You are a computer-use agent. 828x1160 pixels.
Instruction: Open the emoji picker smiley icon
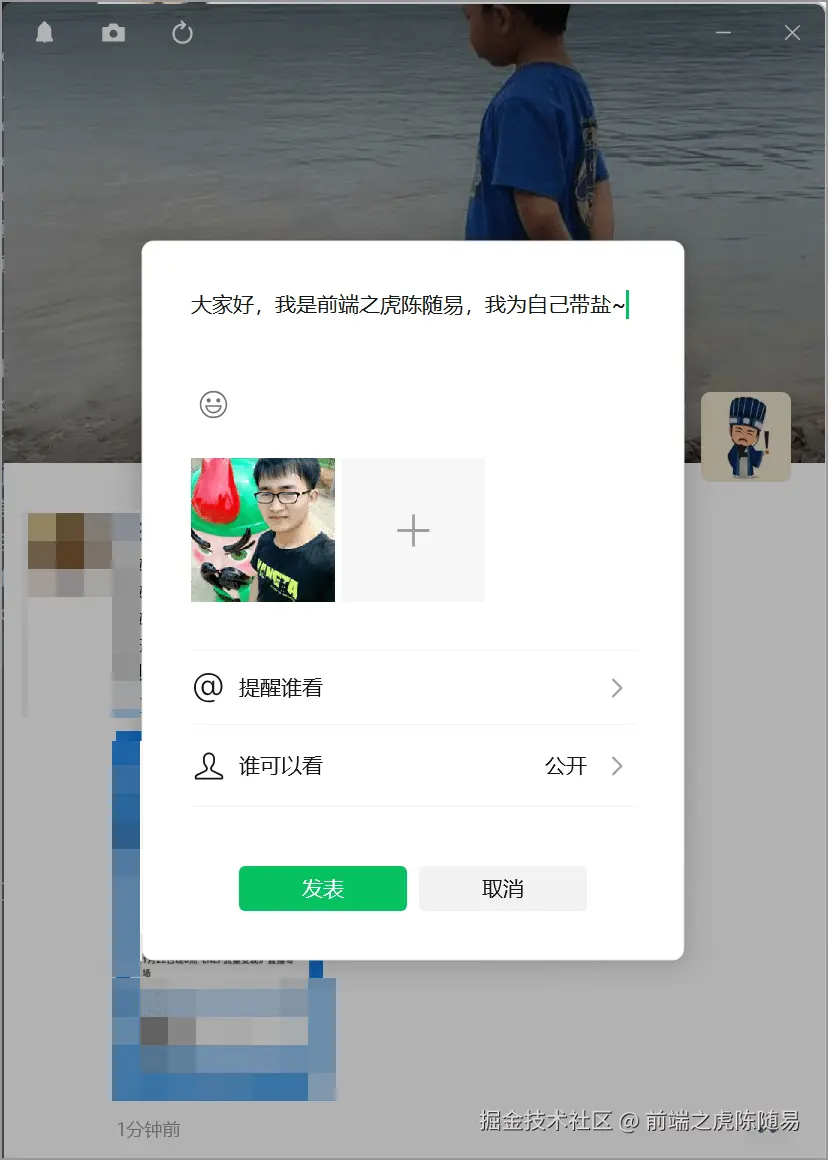click(212, 405)
